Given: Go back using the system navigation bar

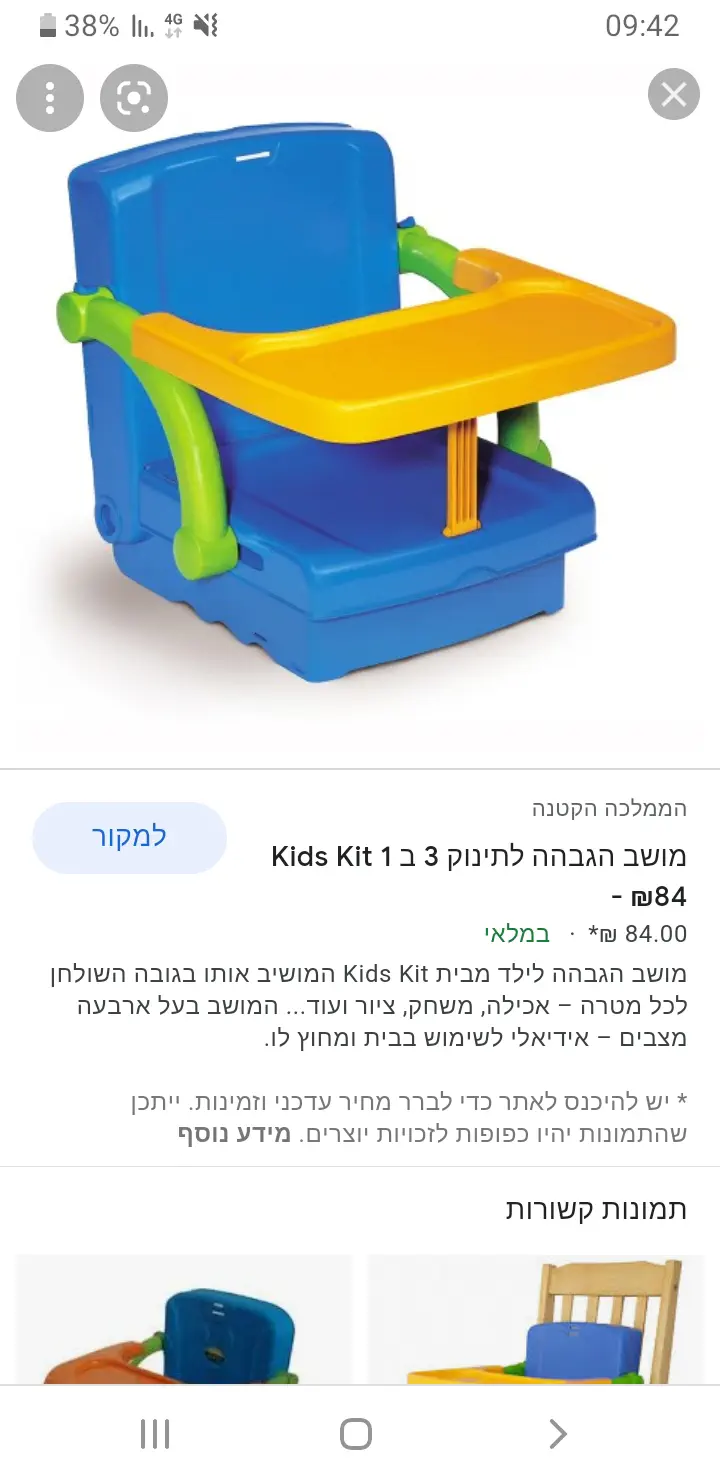Looking at the screenshot, I should pos(557,1434).
